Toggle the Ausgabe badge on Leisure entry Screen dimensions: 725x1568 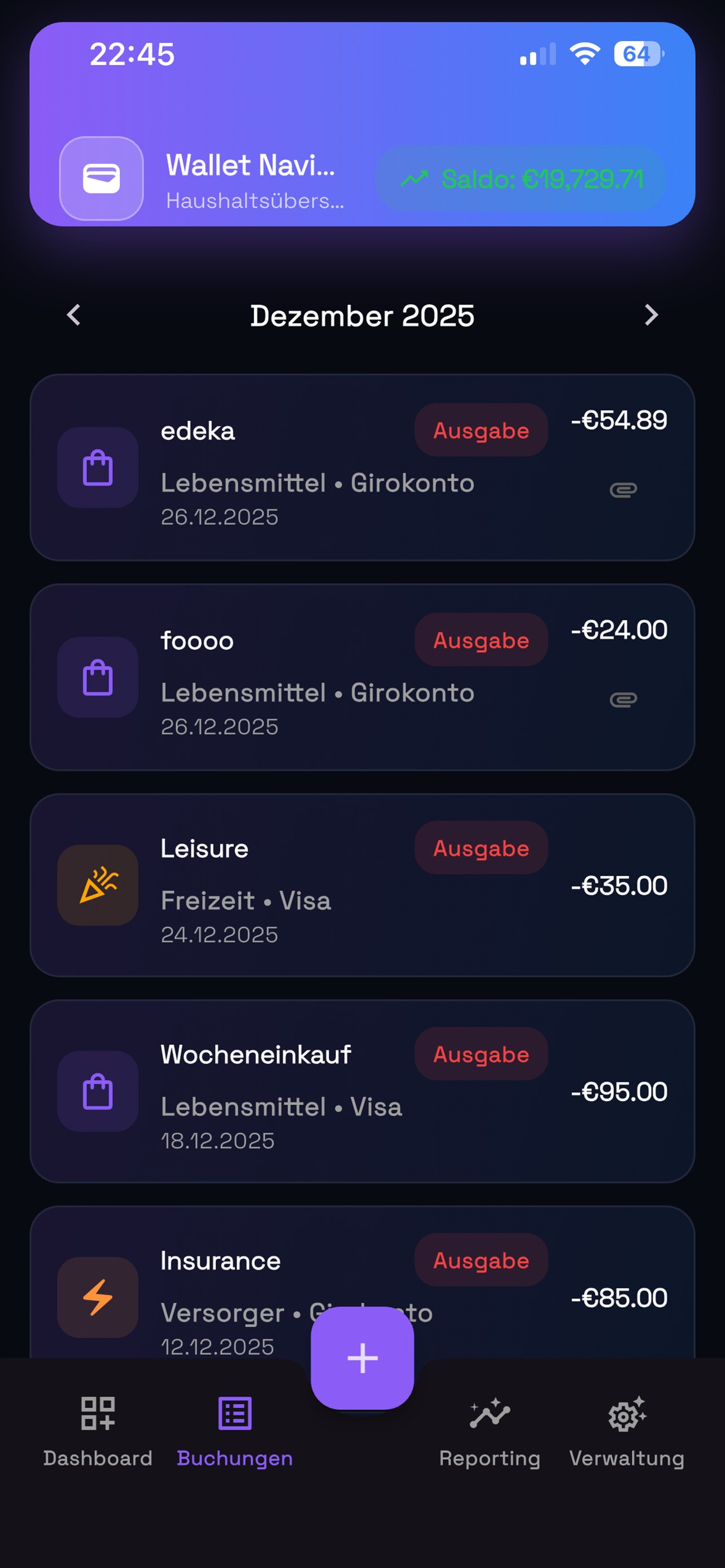click(481, 848)
